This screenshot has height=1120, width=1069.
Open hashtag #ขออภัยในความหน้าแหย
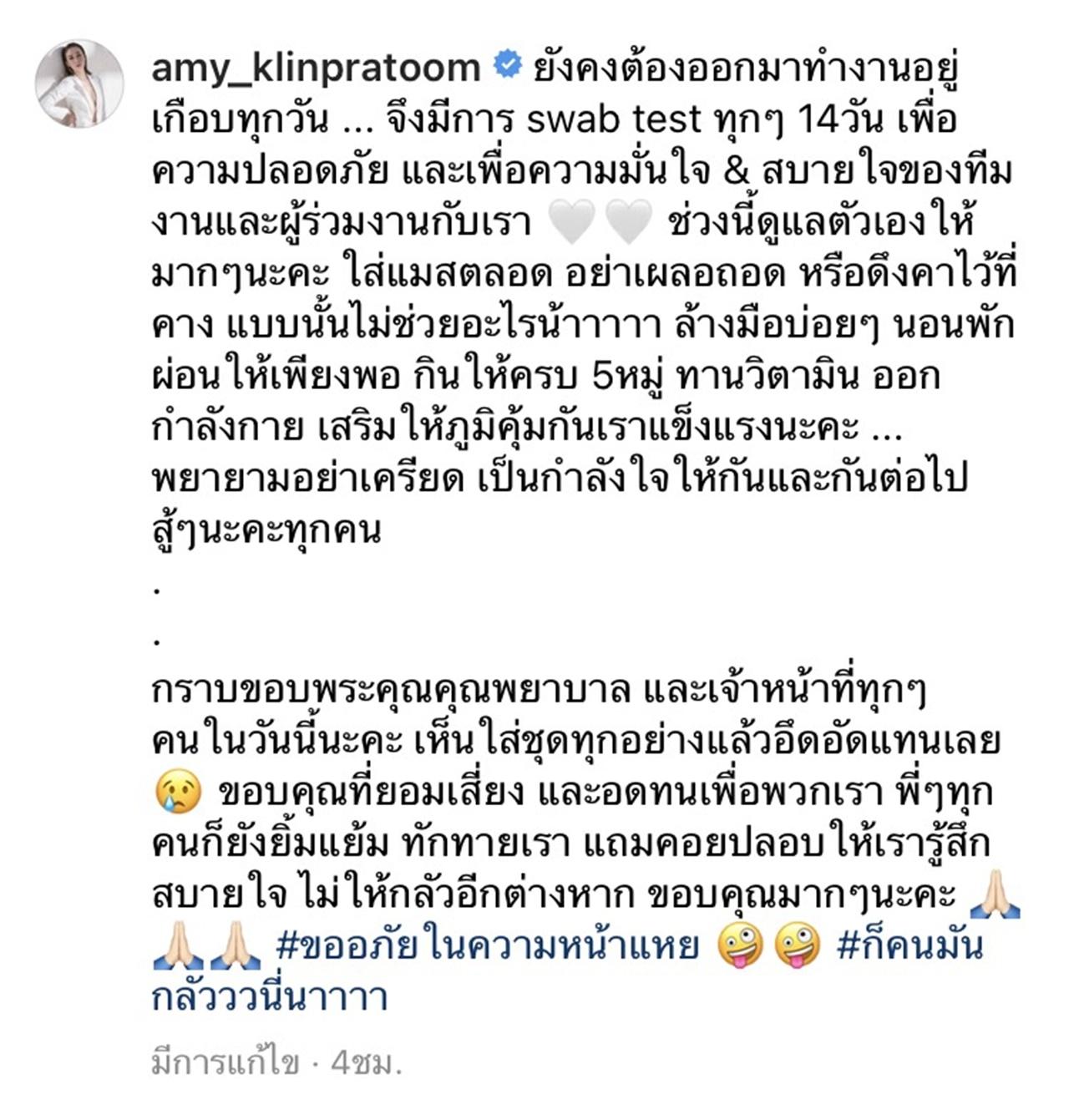(x=487, y=946)
